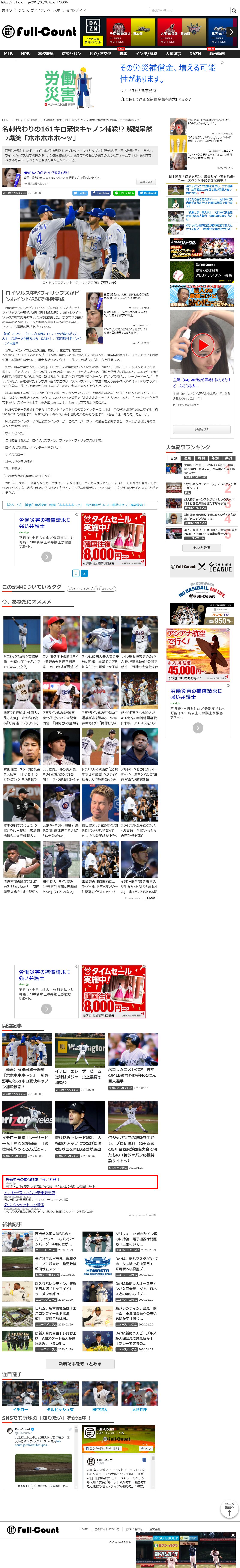Tap the search magnifier icon
Screen dimensions: 240x1568
[x=233, y=10]
